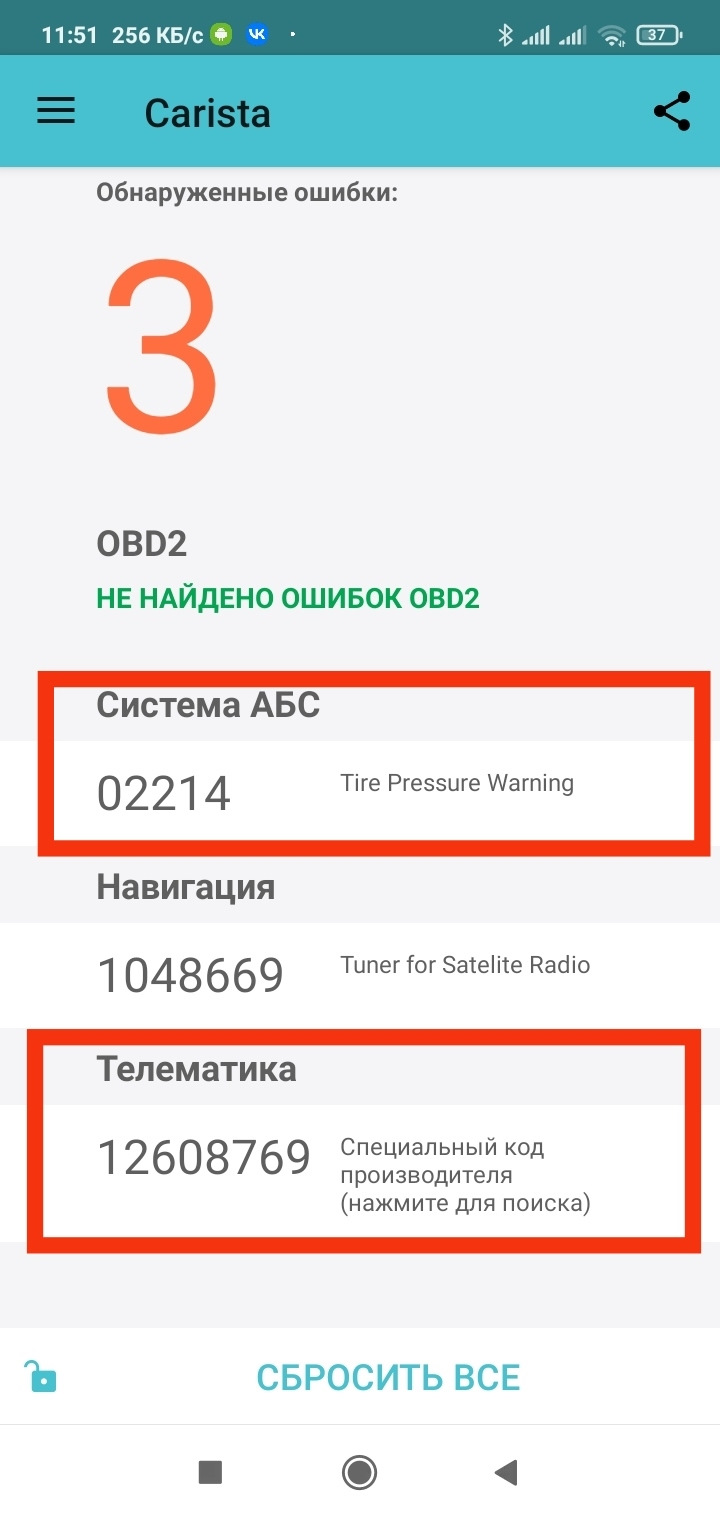Go back with the system back button
720x1520 pixels.
[506, 1472]
